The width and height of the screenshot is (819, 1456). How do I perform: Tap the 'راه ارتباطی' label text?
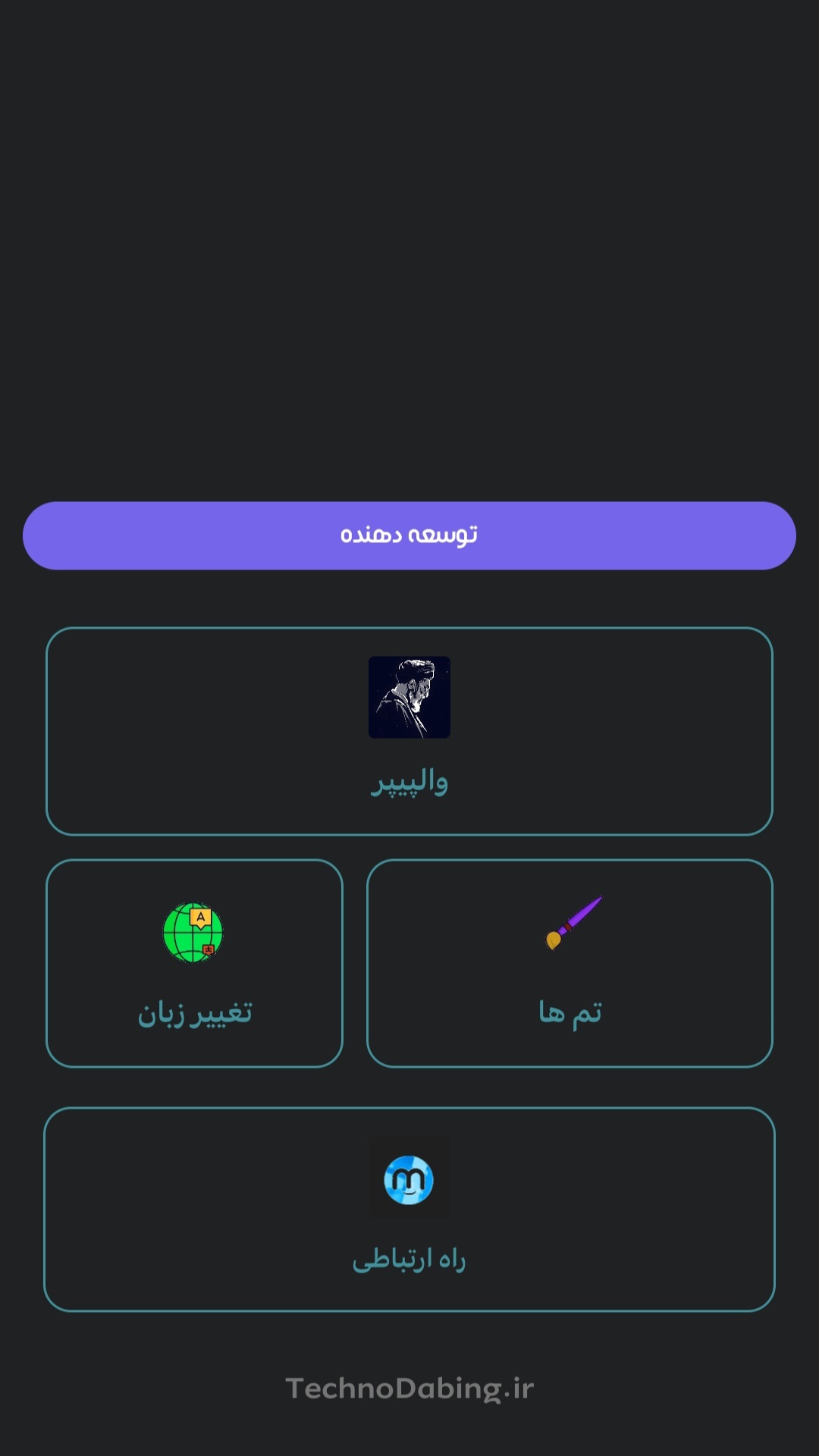[408, 1255]
